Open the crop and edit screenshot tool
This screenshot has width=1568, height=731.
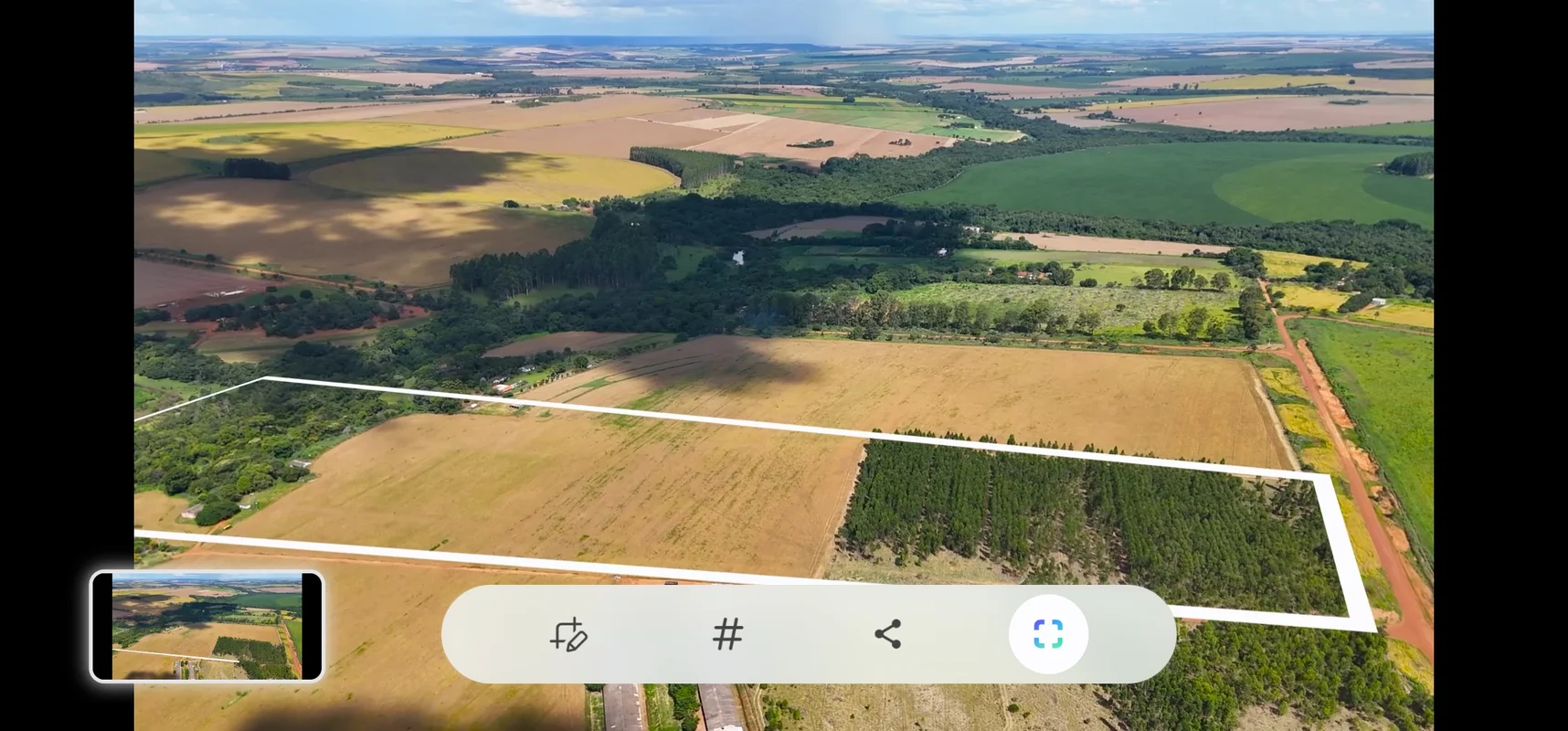tap(568, 634)
